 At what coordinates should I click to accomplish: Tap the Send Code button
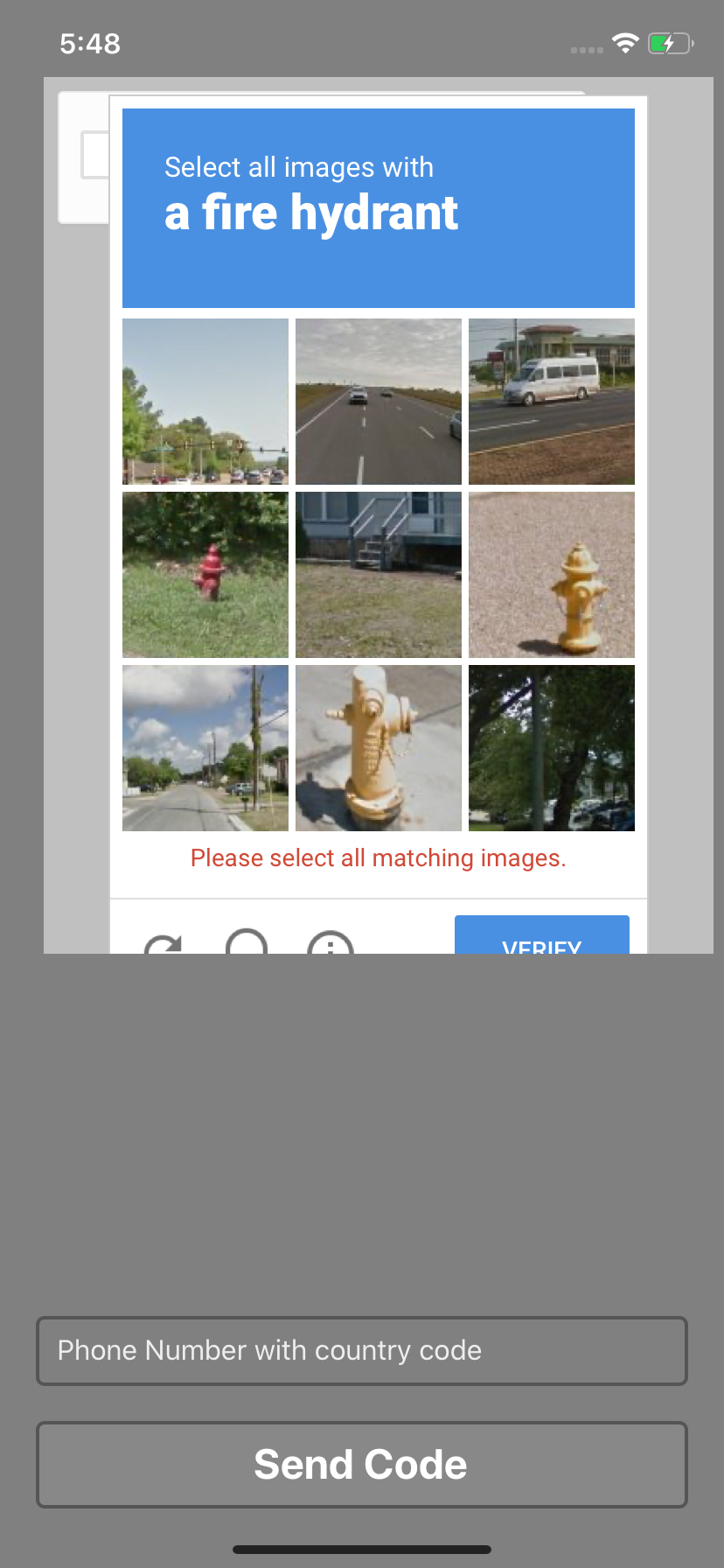point(362,1465)
